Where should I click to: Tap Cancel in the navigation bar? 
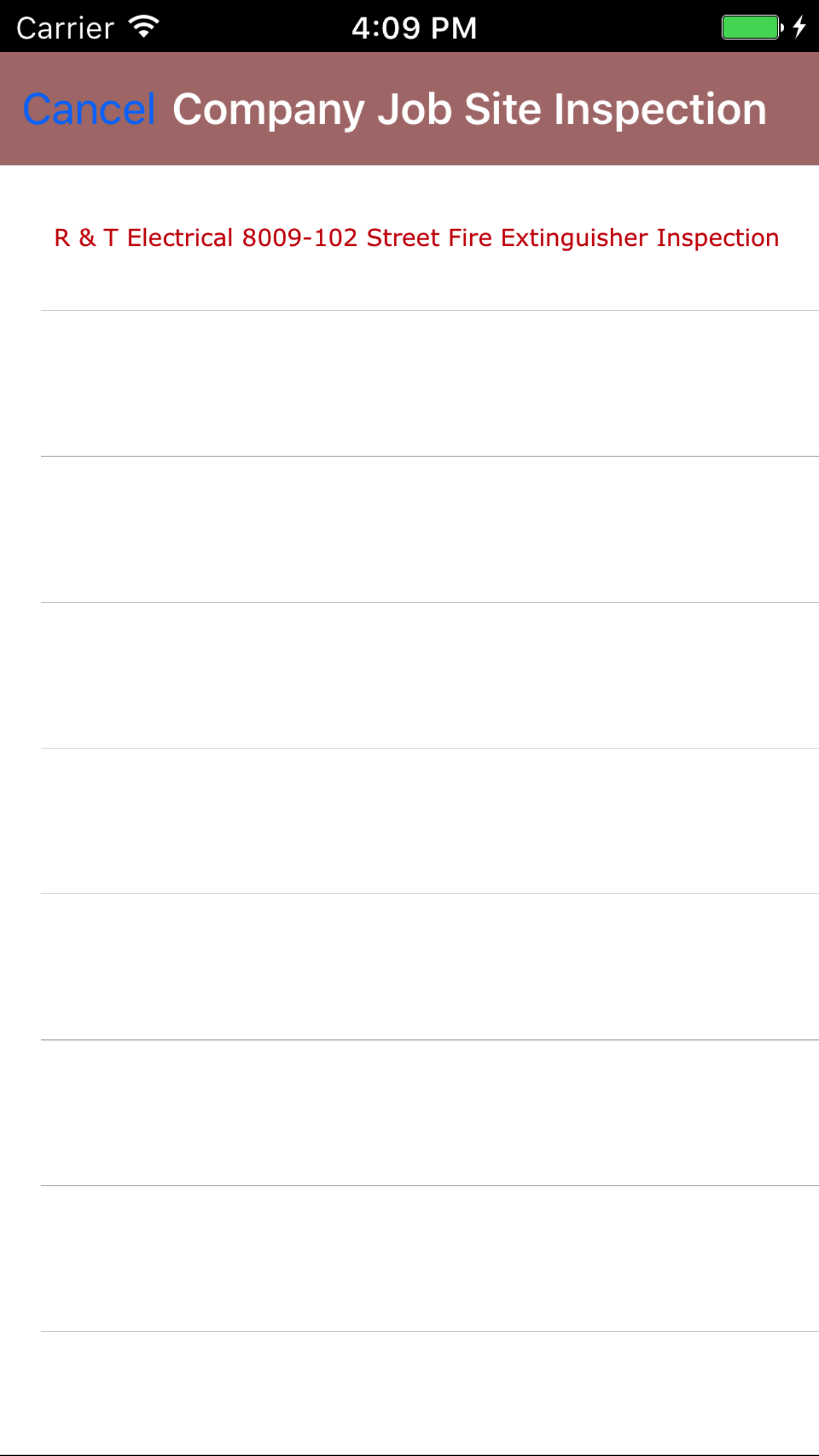(89, 109)
